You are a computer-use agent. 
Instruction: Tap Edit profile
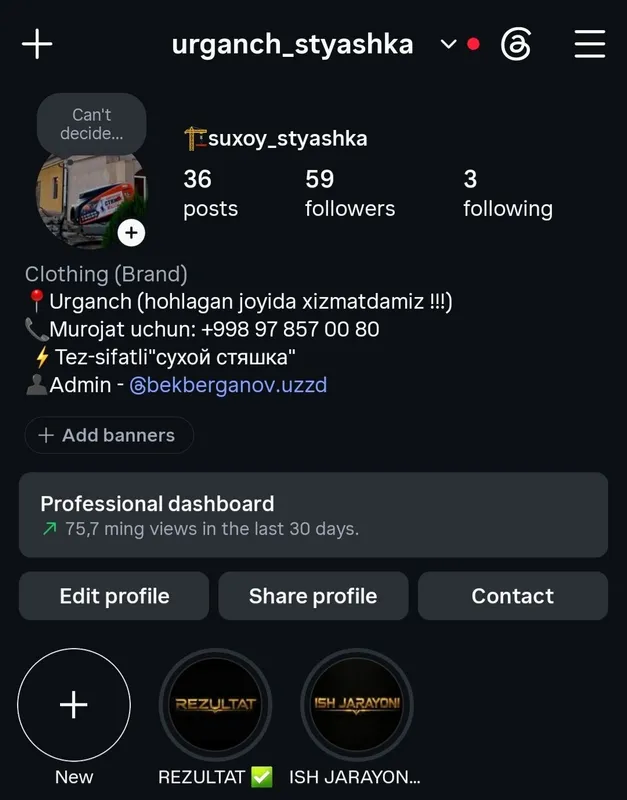114,596
